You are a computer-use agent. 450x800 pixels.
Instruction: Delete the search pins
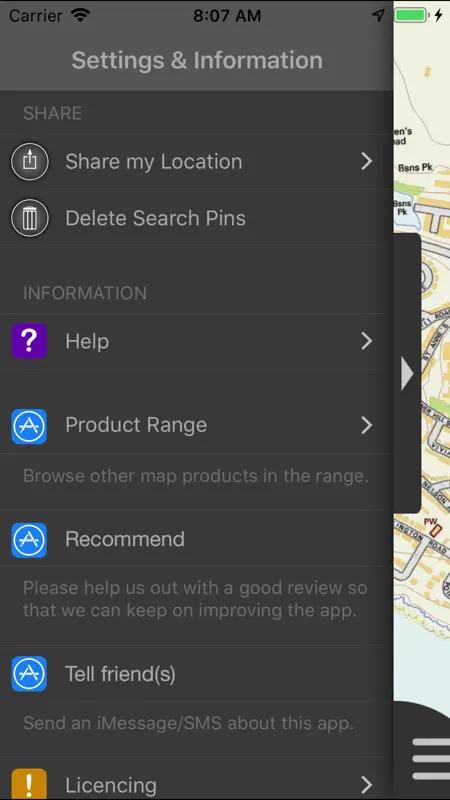coord(196,218)
